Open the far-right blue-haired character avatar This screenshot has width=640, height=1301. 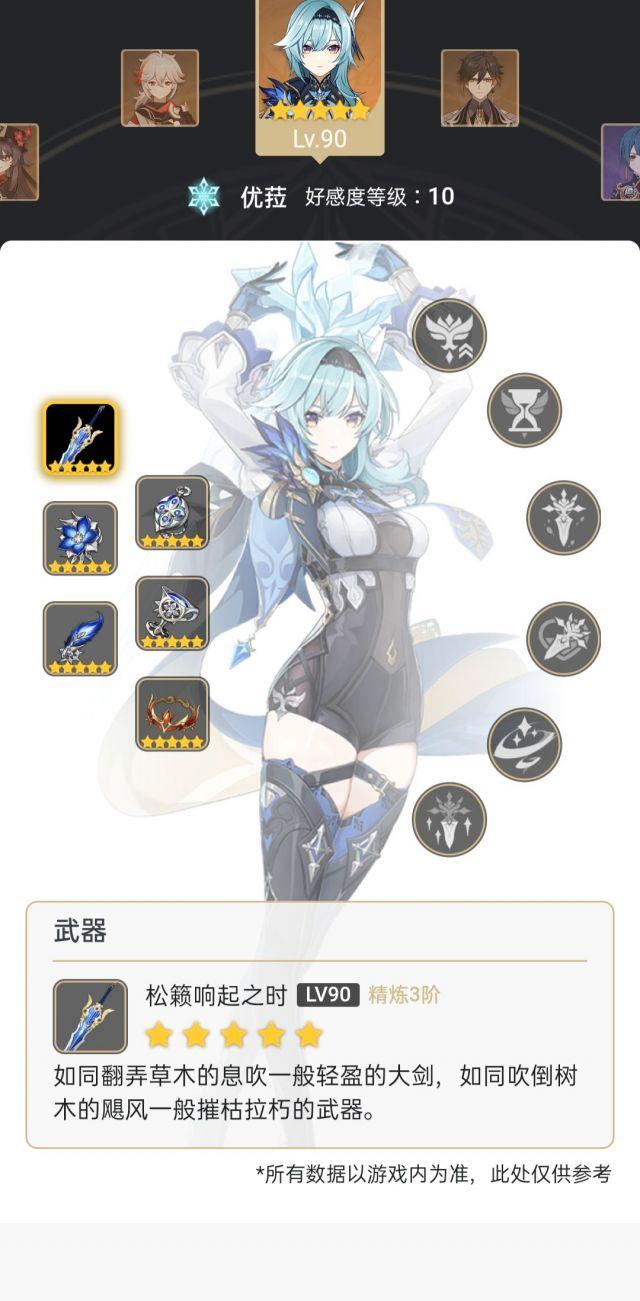622,162
